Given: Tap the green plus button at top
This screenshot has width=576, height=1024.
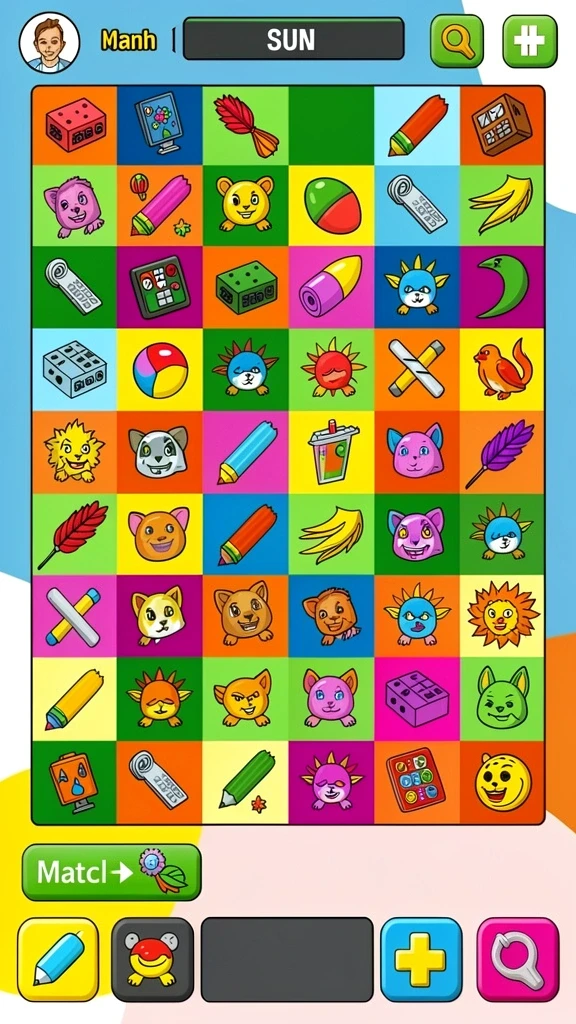Looking at the screenshot, I should [x=530, y=41].
